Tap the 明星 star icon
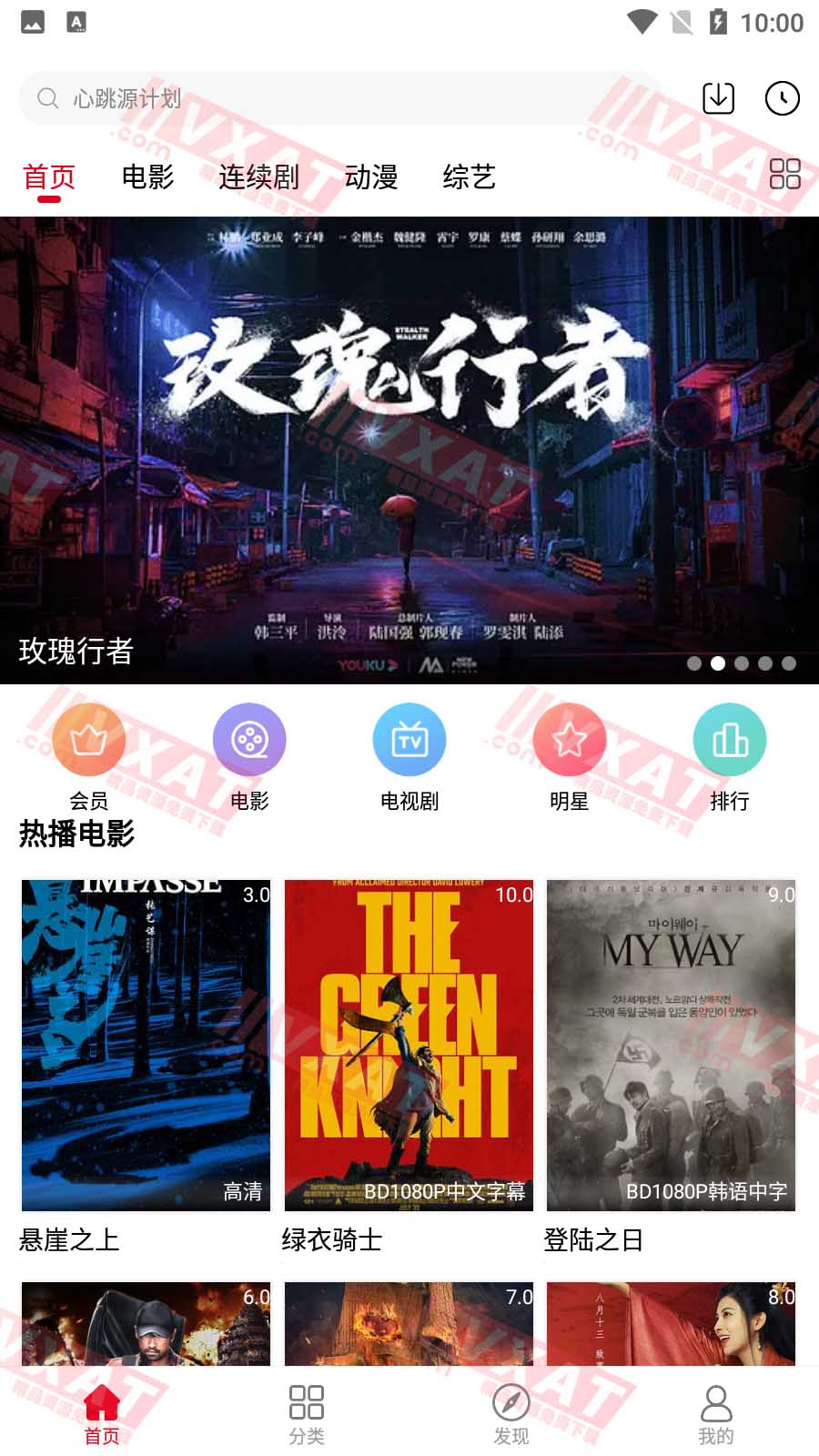 (571, 740)
